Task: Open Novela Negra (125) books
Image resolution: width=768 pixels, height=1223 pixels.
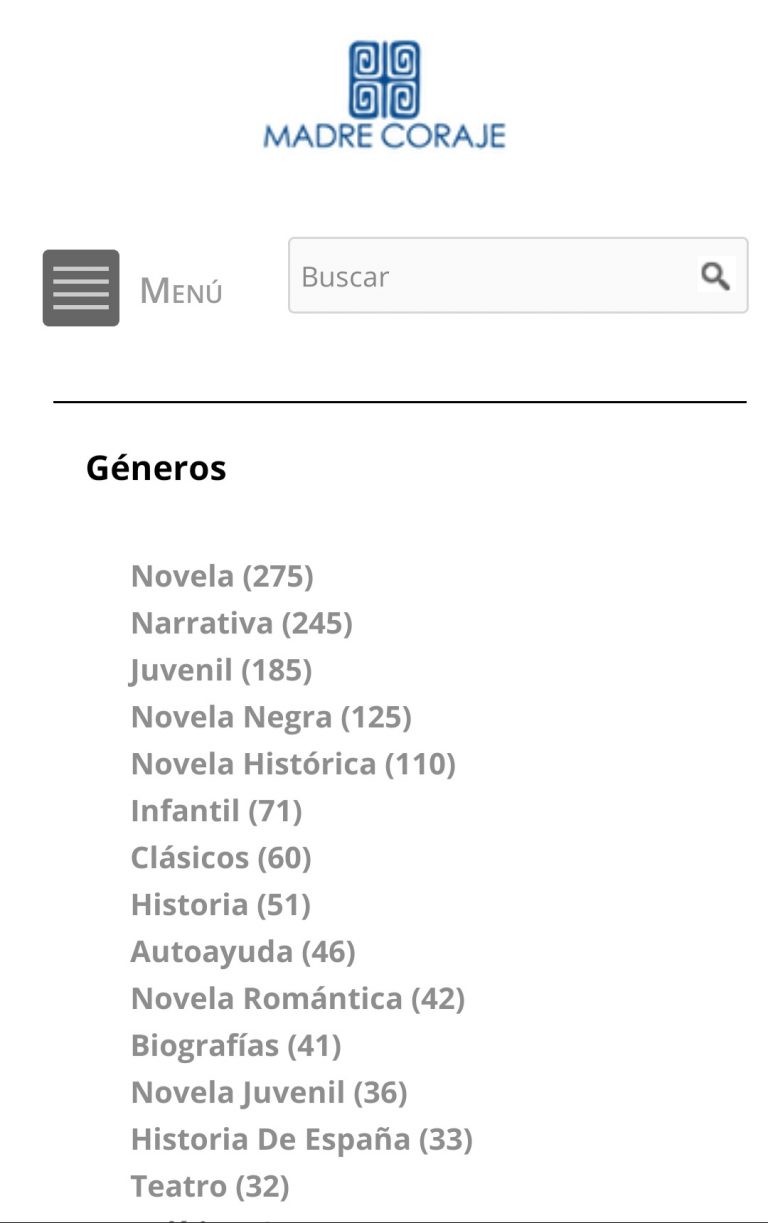Action: [x=271, y=717]
